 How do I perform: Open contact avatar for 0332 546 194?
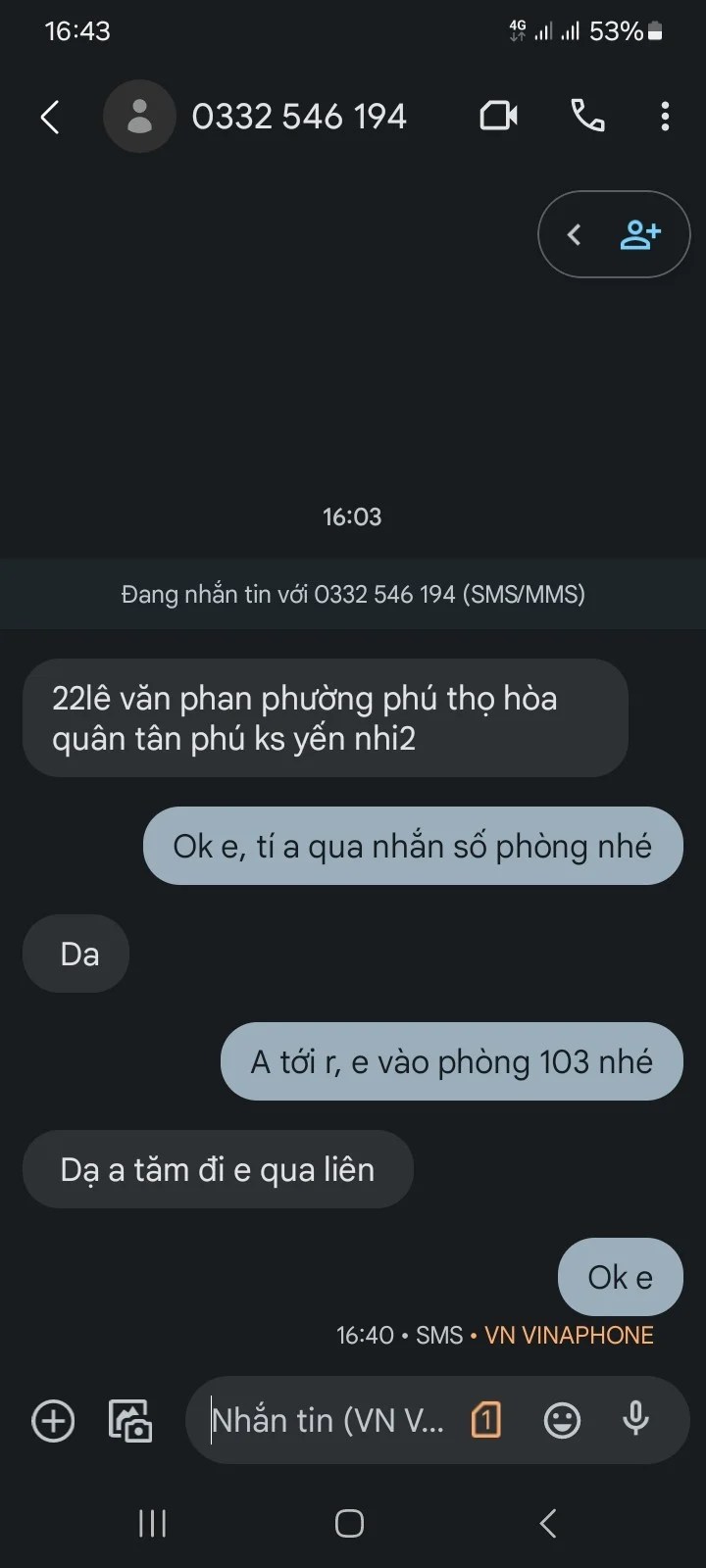[x=139, y=117]
